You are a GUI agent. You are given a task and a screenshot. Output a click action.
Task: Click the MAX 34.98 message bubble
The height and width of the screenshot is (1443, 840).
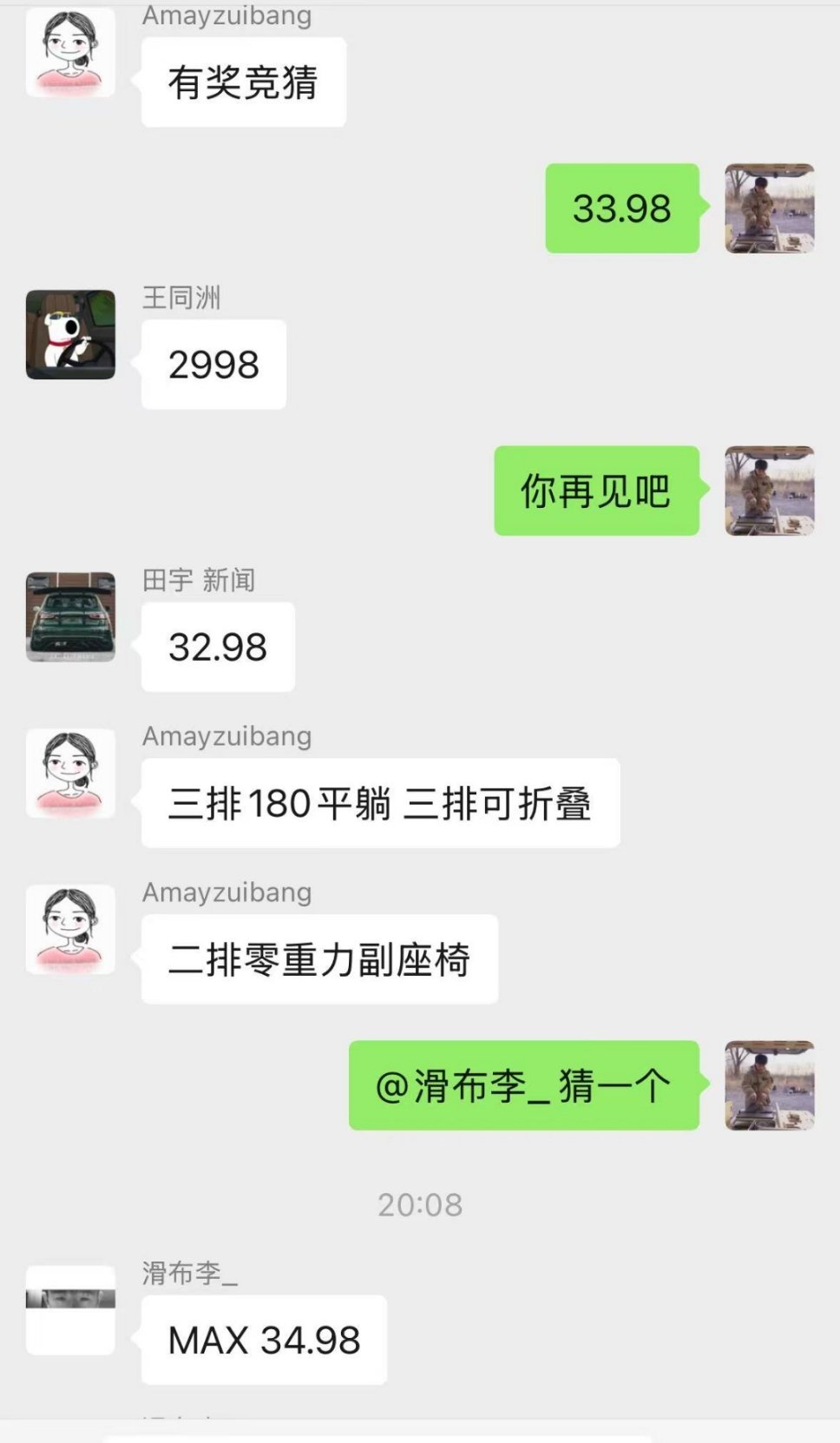coord(263,1340)
